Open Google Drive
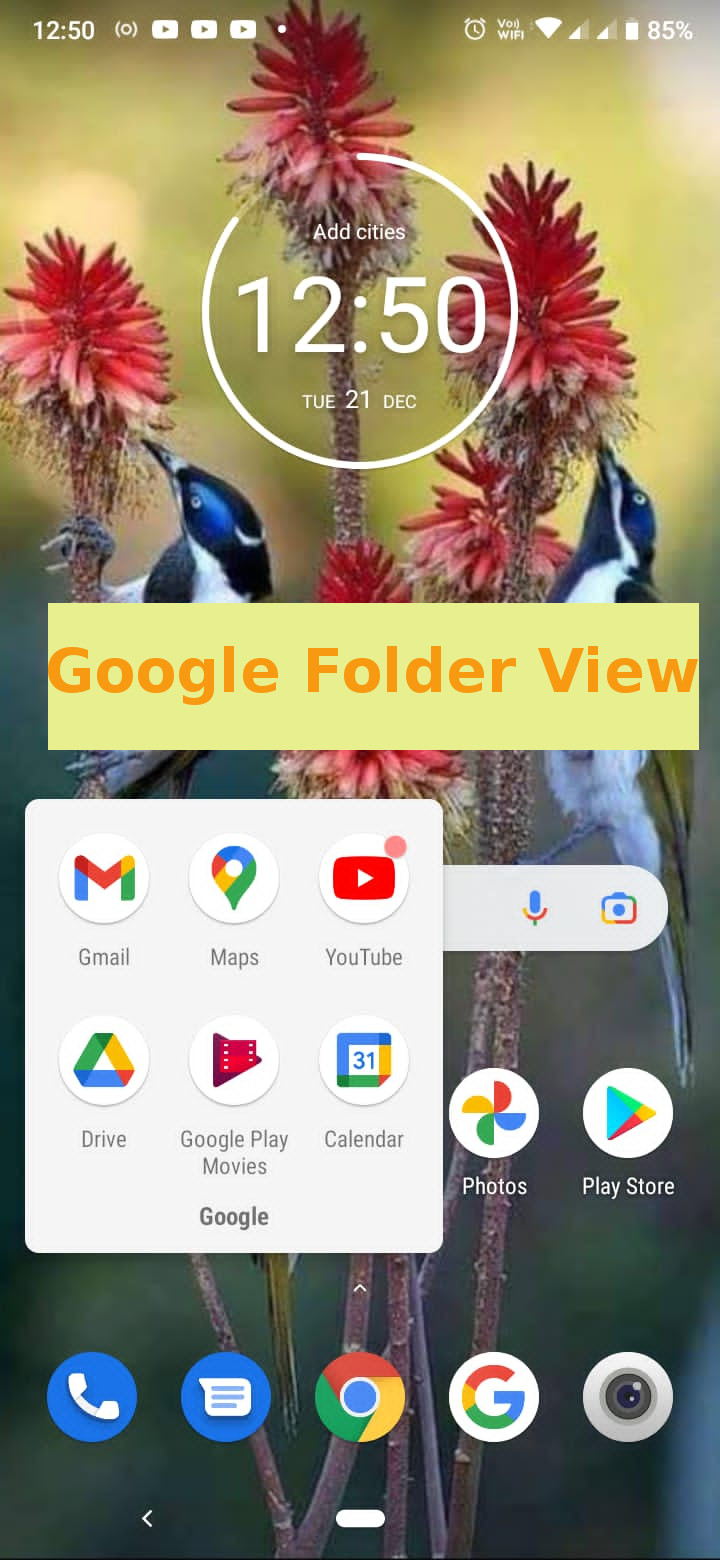 (104, 1060)
